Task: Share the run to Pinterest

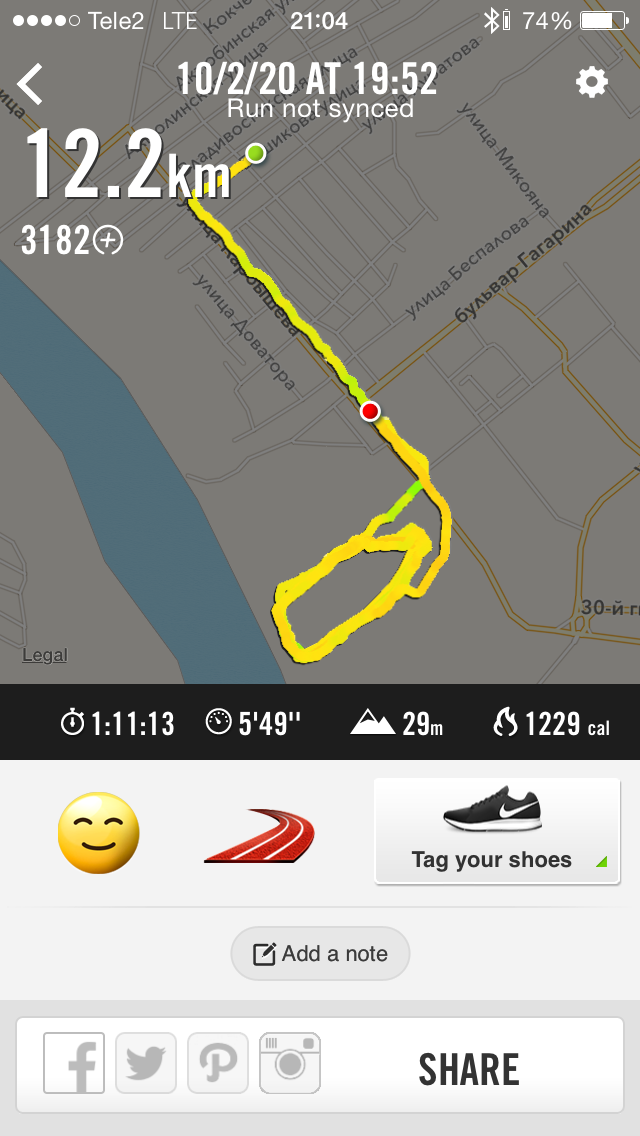Action: (218, 1063)
